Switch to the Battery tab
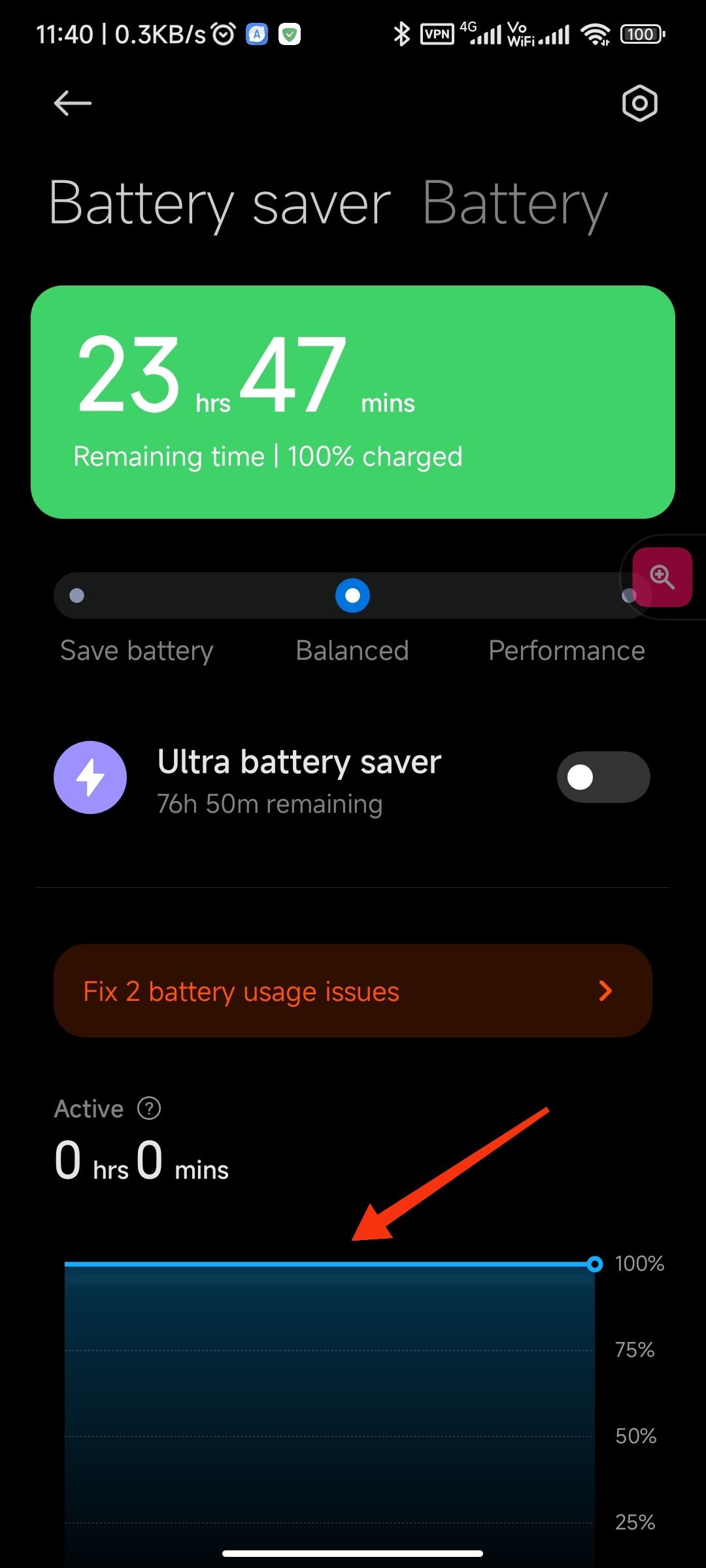Image resolution: width=706 pixels, height=1568 pixels. coord(515,204)
